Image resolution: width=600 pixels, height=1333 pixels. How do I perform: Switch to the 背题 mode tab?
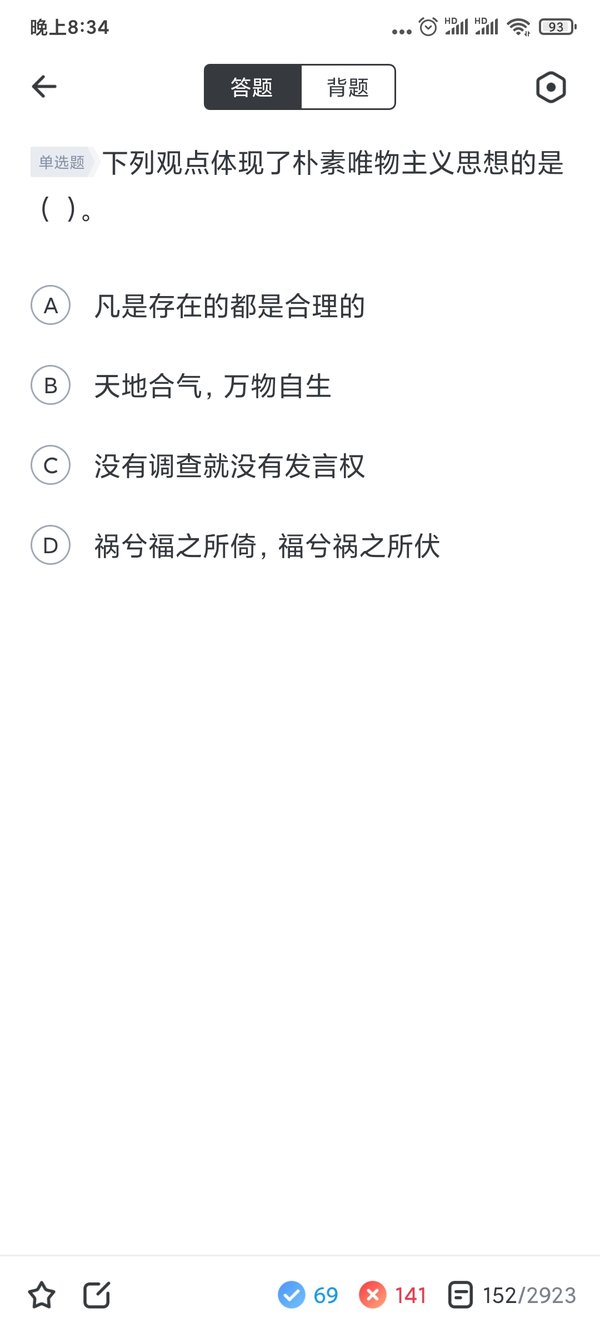coord(348,87)
